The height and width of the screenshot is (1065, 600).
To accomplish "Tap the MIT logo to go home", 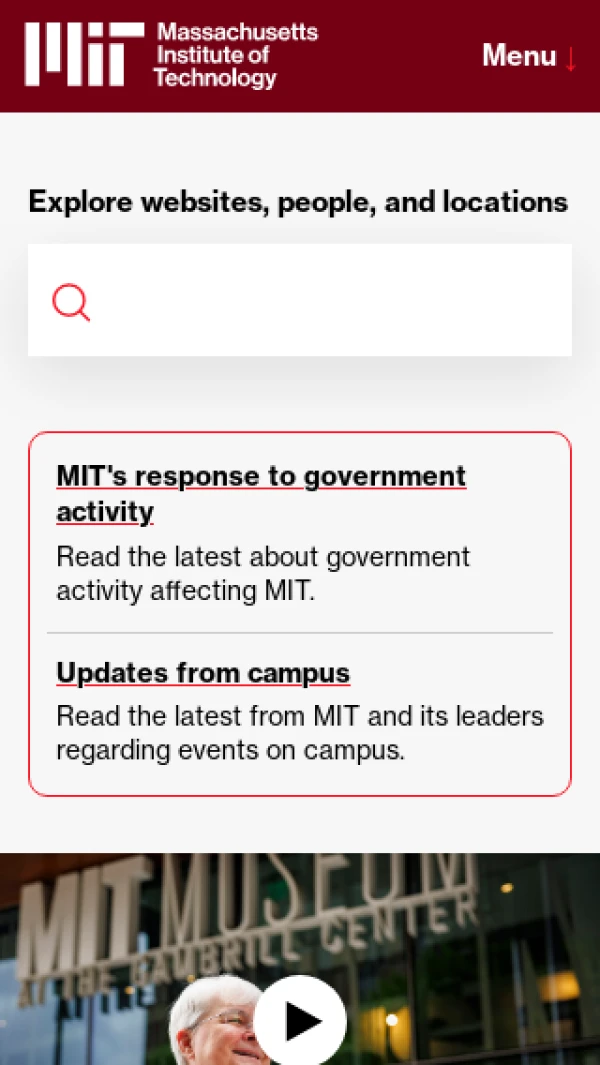I will tap(171, 56).
